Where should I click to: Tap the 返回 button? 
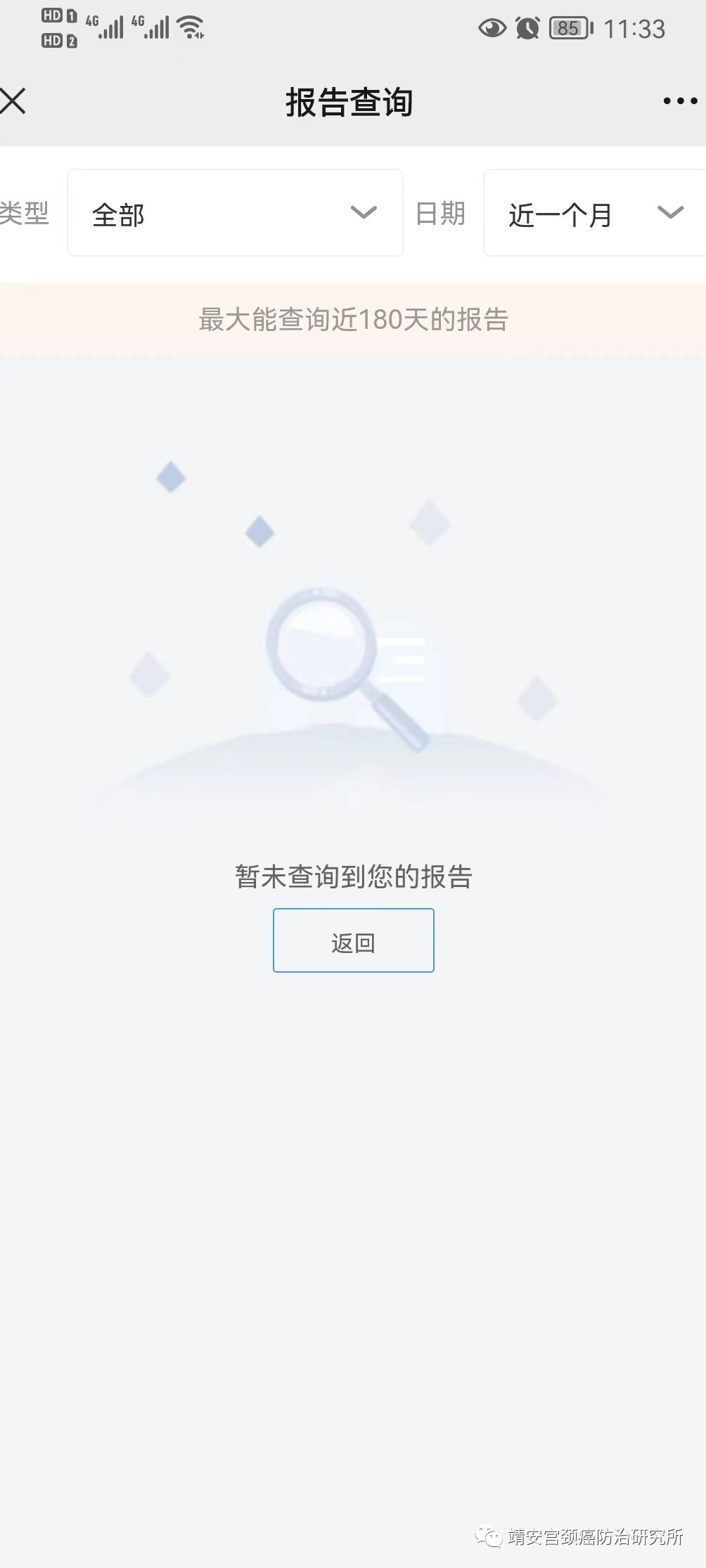pyautogui.click(x=353, y=940)
